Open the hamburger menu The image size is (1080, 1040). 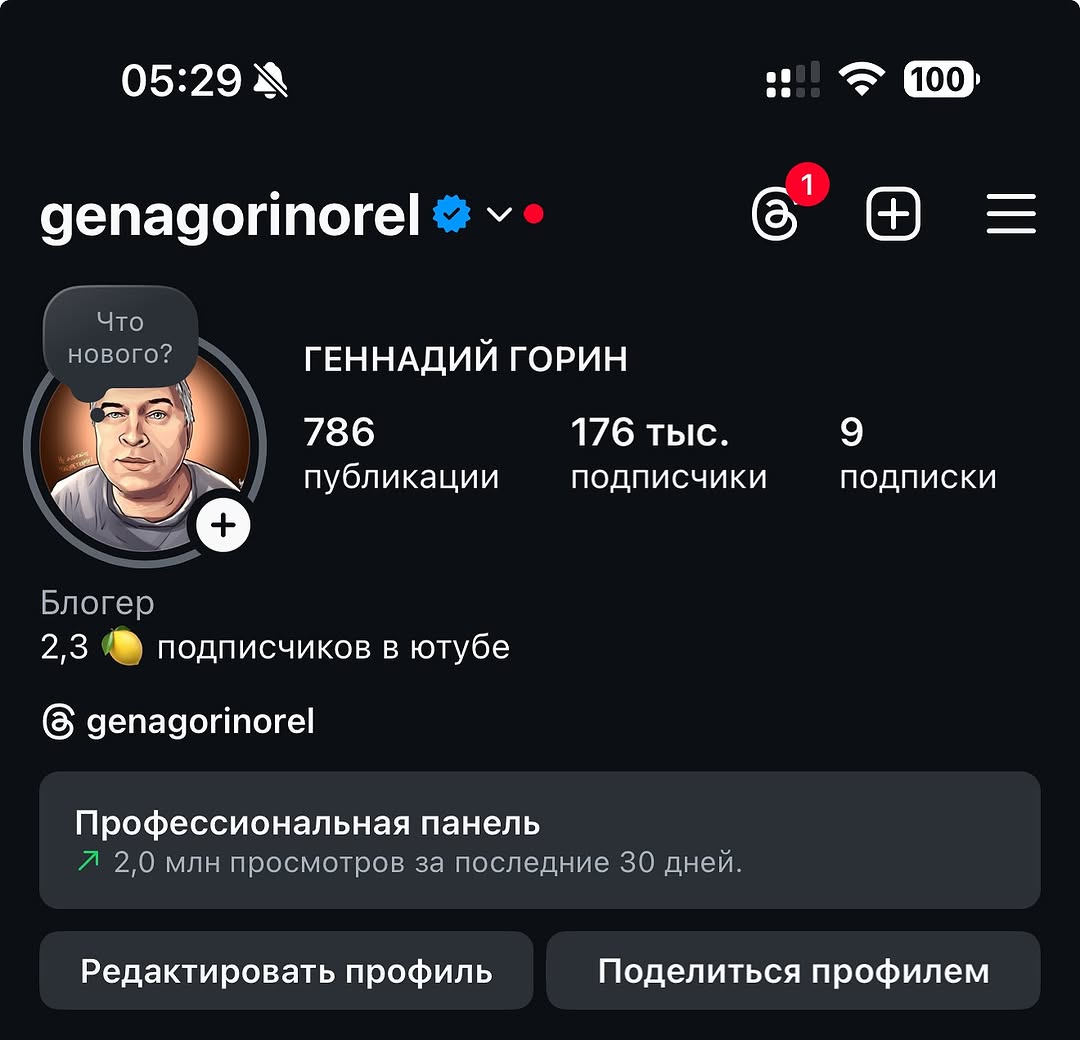pos(1010,215)
